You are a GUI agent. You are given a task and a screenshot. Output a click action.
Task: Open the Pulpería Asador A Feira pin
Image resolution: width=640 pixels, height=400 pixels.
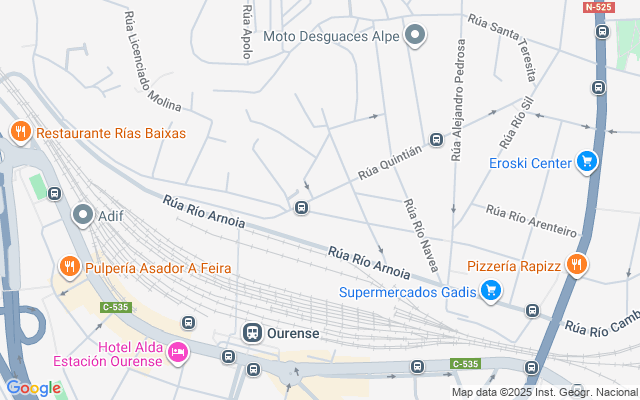[x=69, y=267]
